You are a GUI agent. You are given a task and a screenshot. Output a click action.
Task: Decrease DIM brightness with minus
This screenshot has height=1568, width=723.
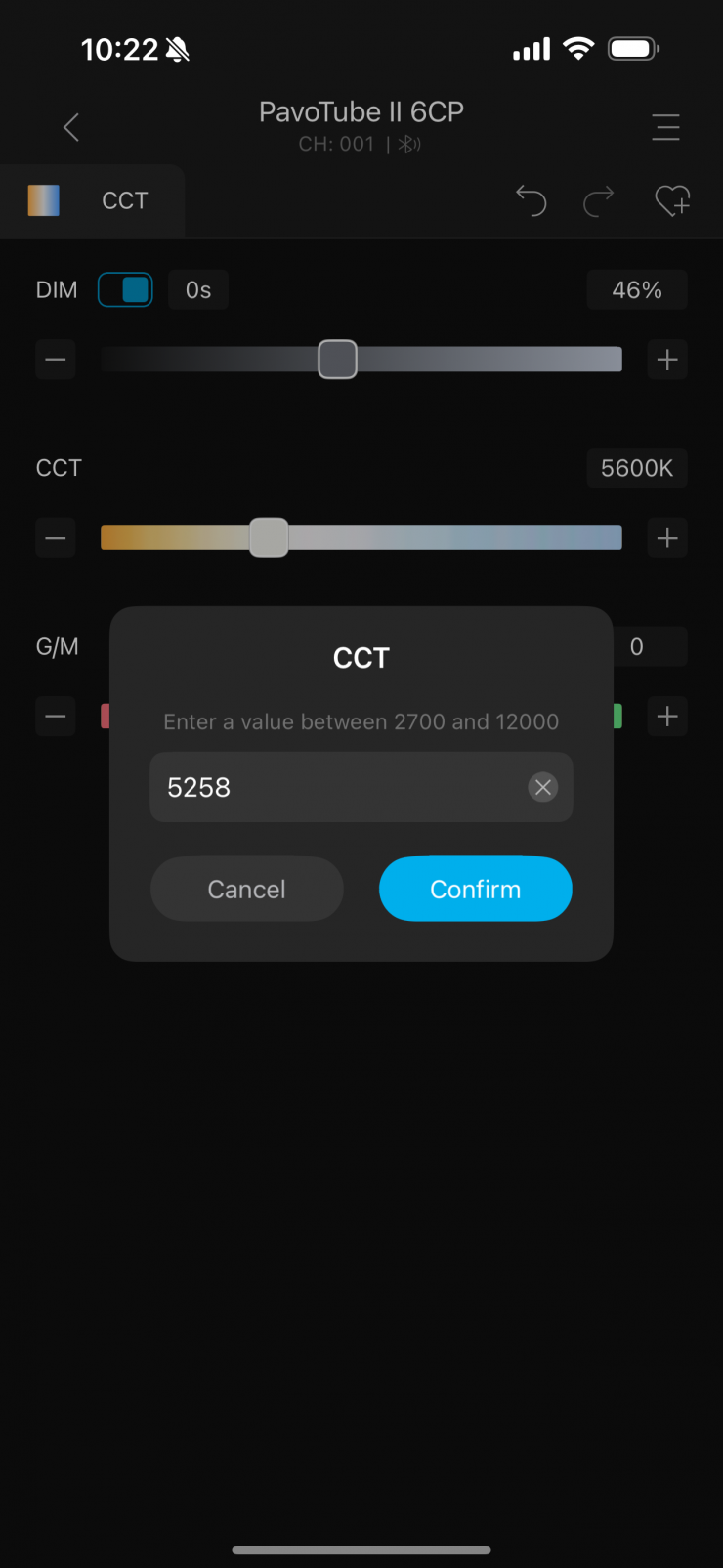pyautogui.click(x=56, y=360)
